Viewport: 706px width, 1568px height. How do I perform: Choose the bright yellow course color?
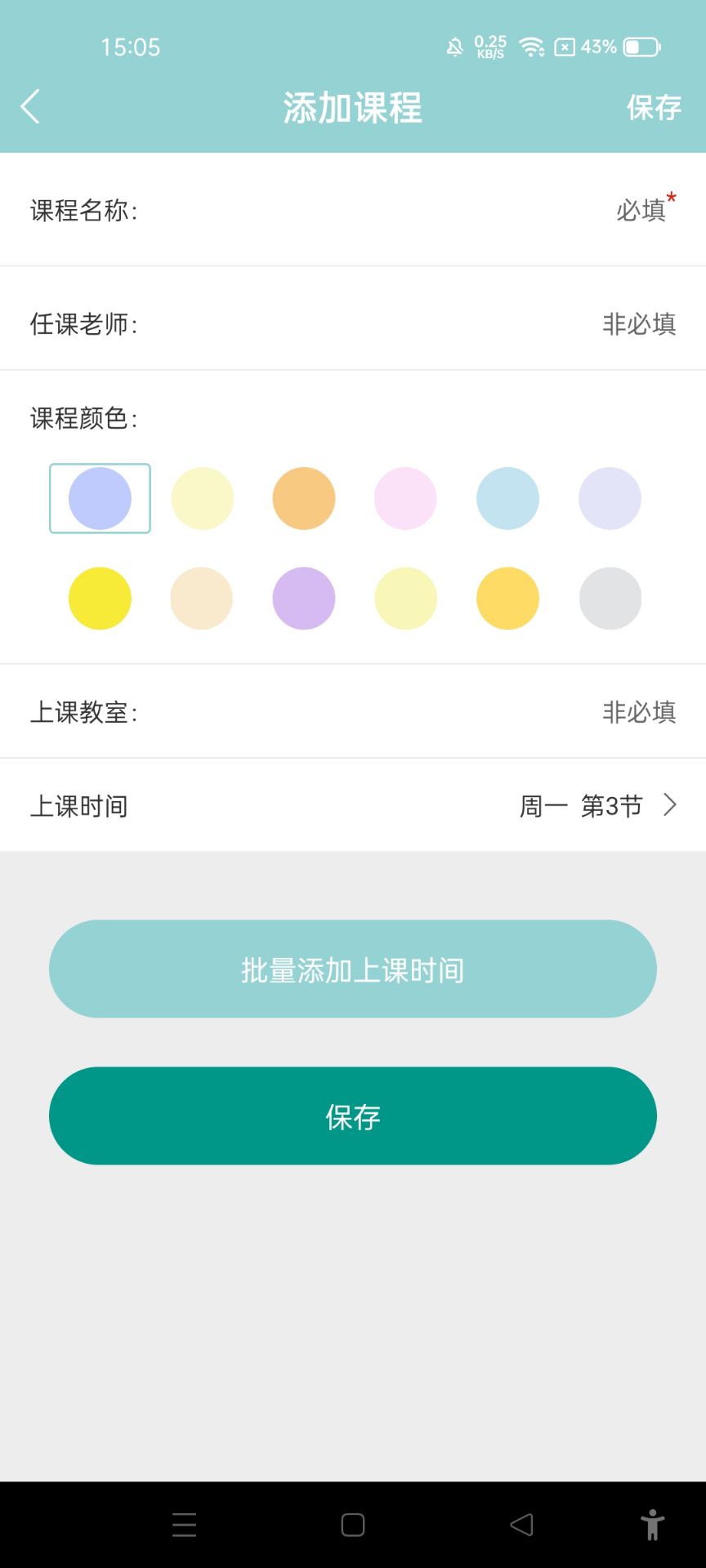[100, 598]
